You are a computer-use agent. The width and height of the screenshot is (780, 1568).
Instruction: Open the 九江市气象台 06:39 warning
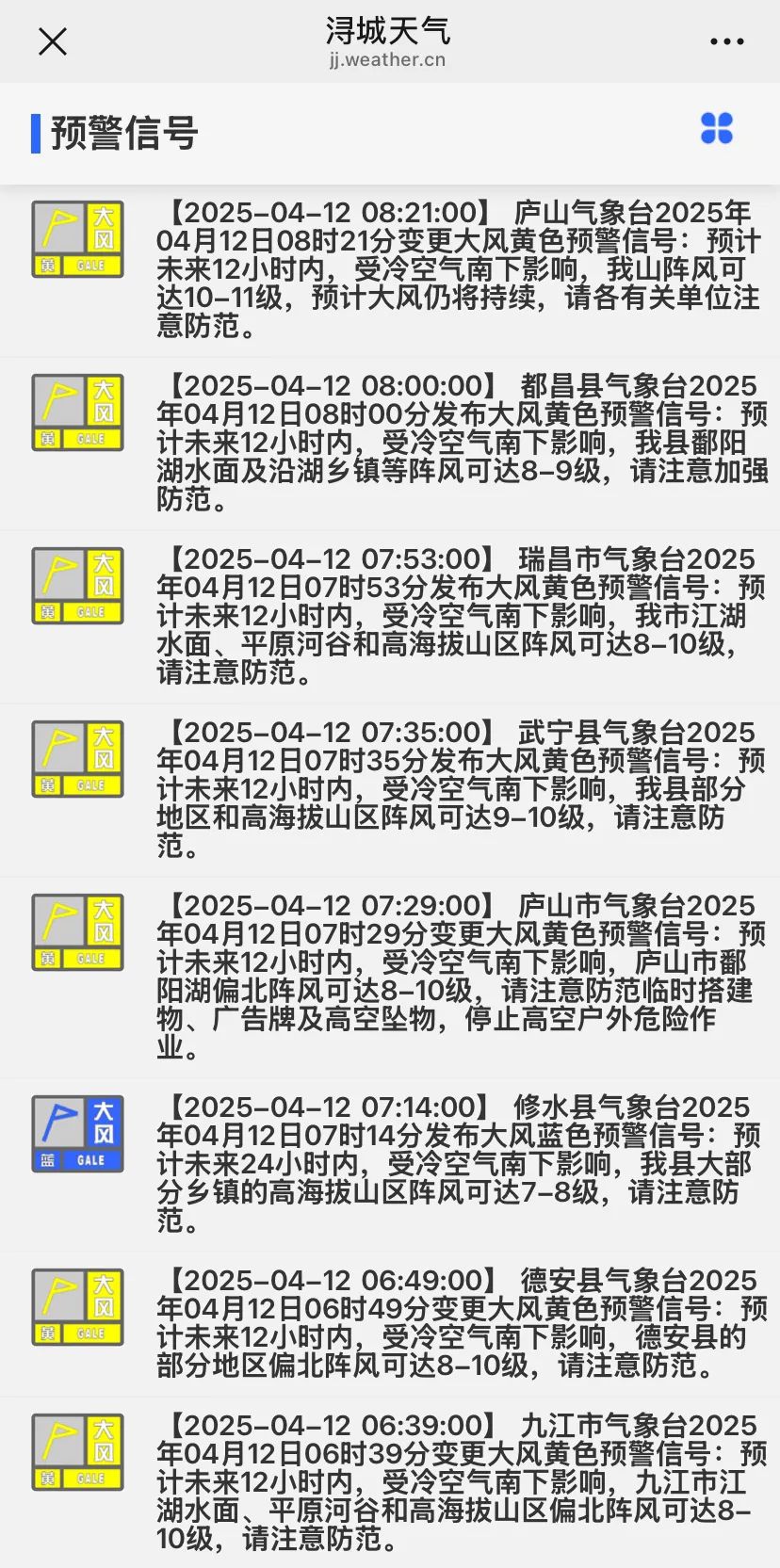click(x=390, y=1482)
